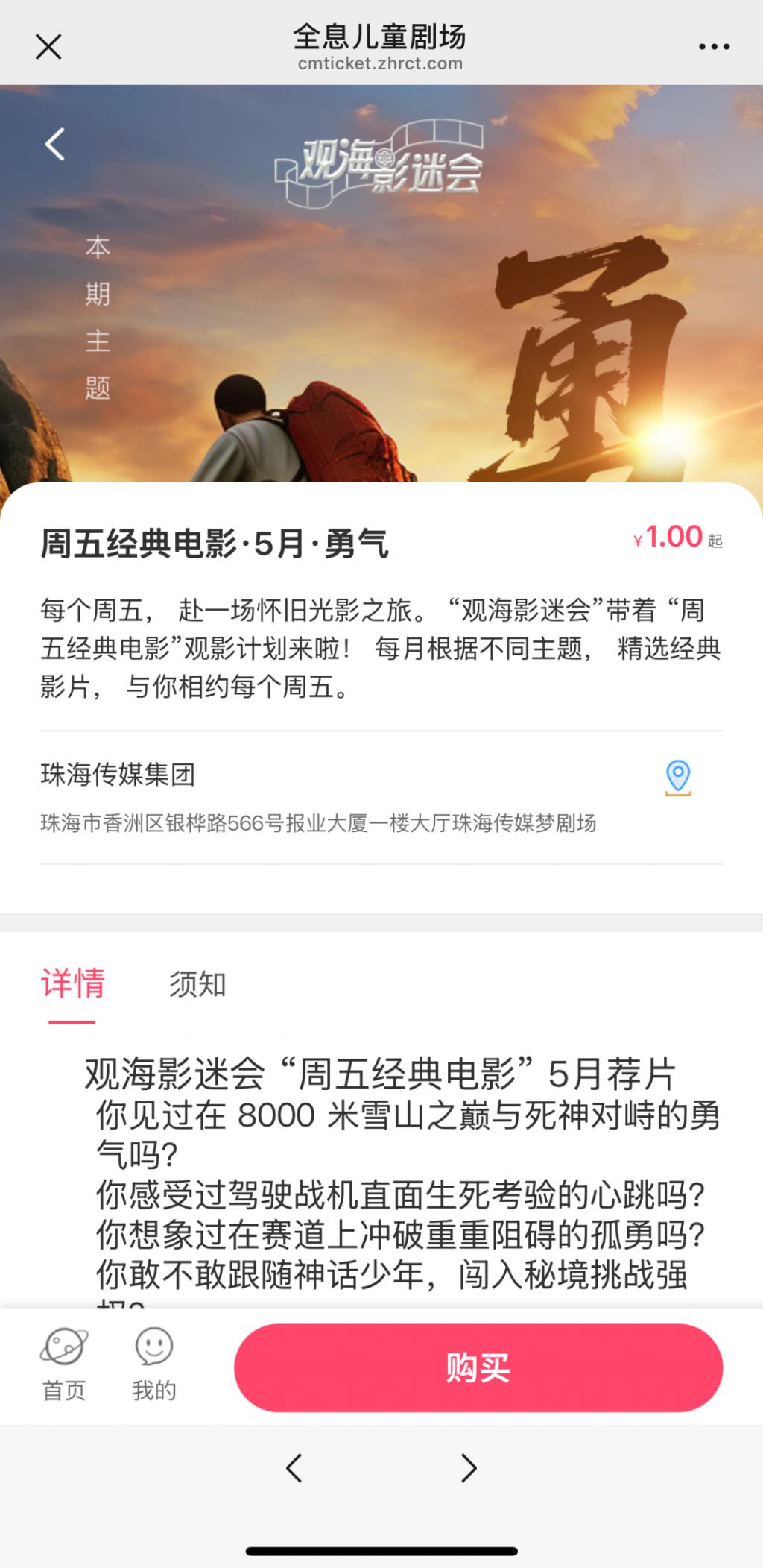Open the venue location map pin
The width and height of the screenshot is (763, 1568).
tap(677, 777)
